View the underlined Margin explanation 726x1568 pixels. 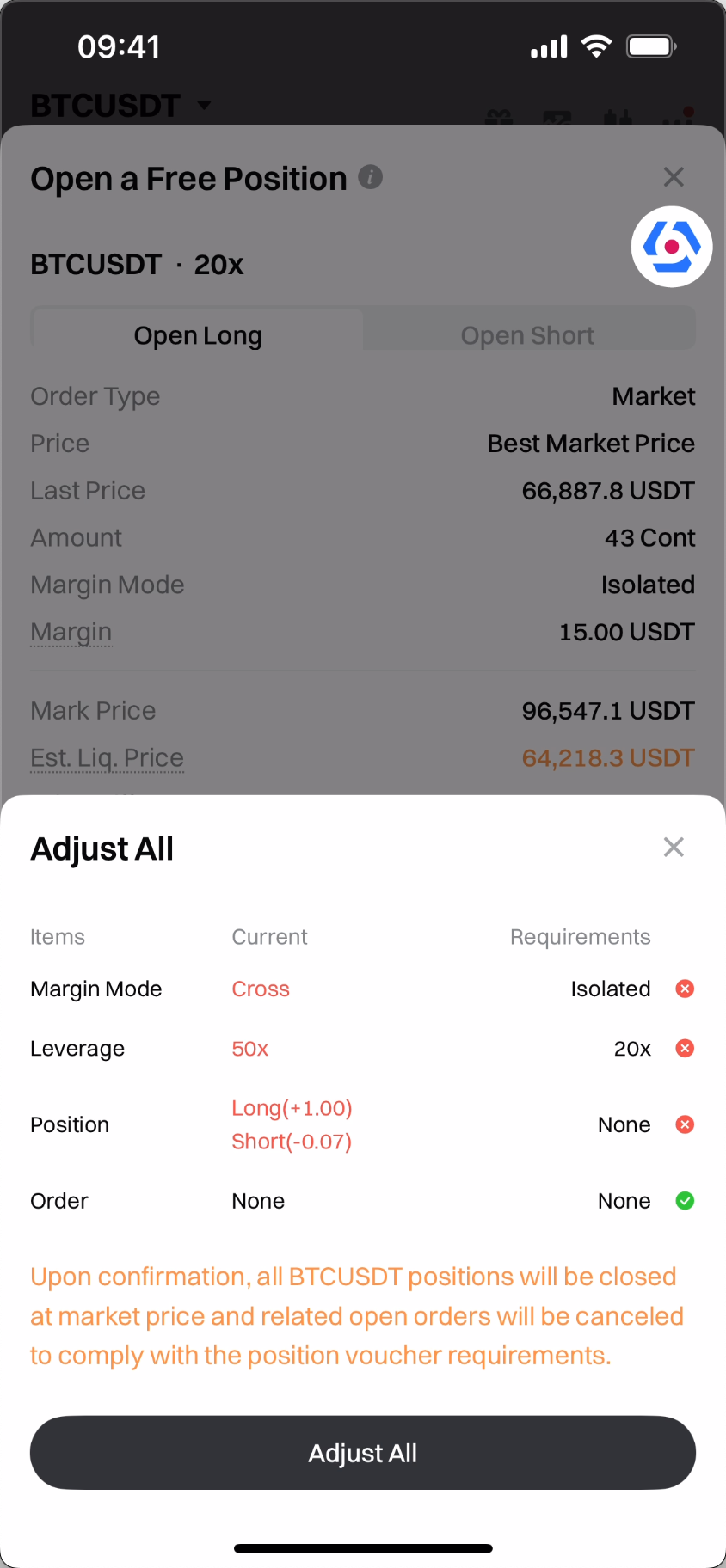click(x=71, y=632)
